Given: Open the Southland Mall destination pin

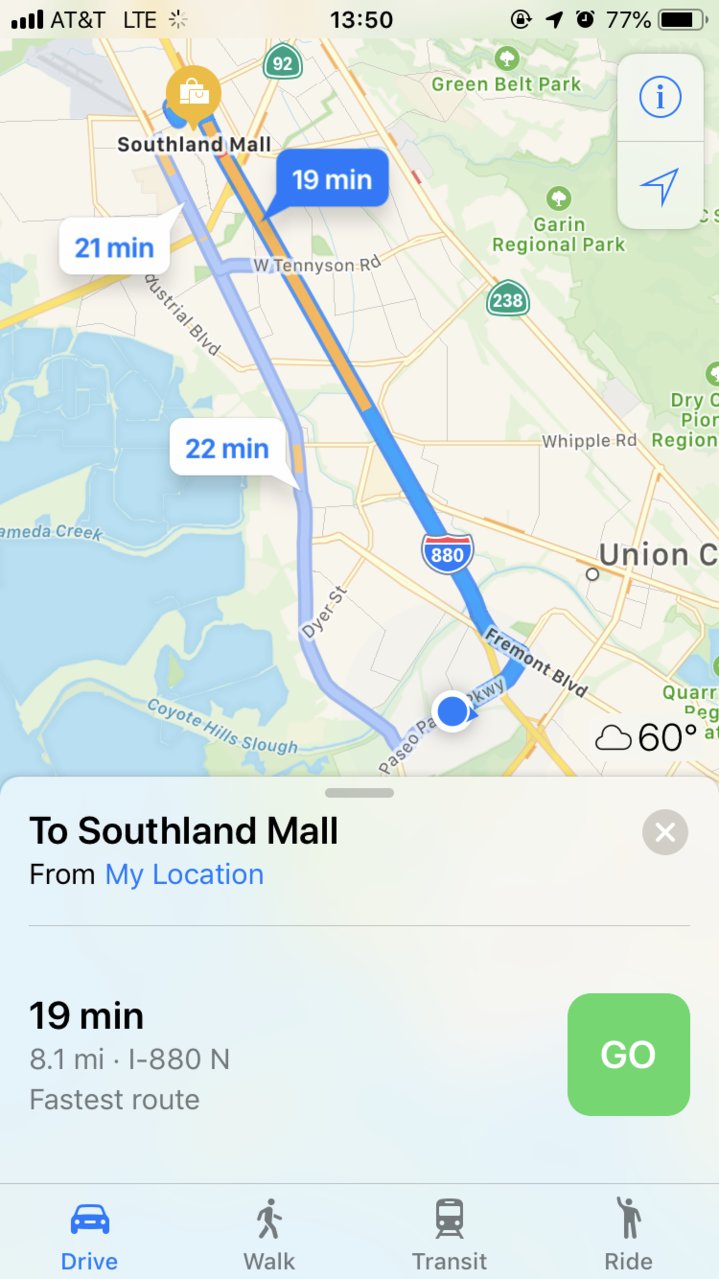Looking at the screenshot, I should click(x=193, y=92).
